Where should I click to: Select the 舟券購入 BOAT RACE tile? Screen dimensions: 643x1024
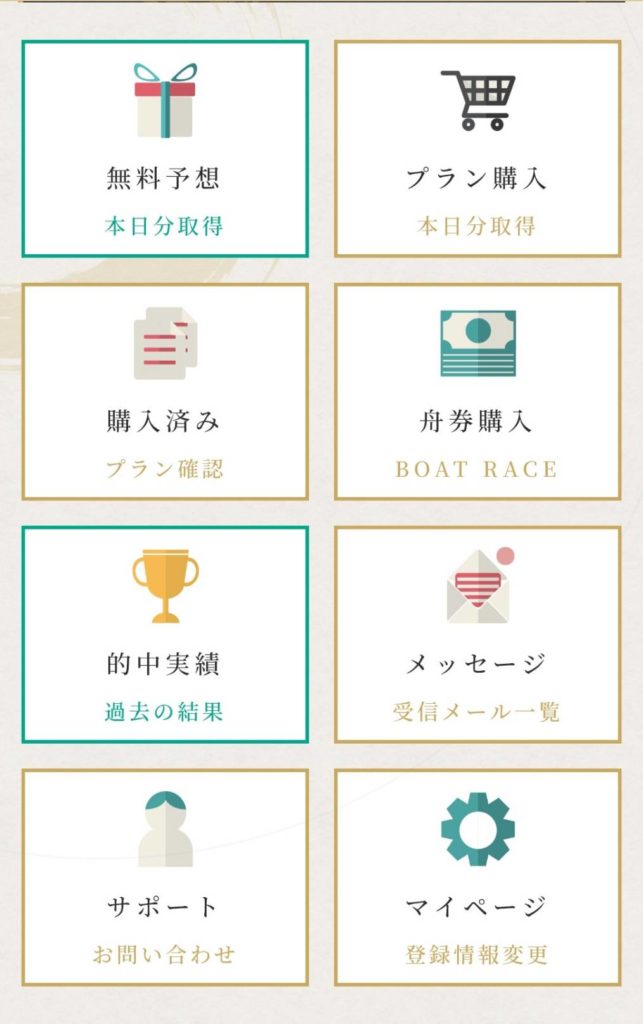tap(477, 391)
